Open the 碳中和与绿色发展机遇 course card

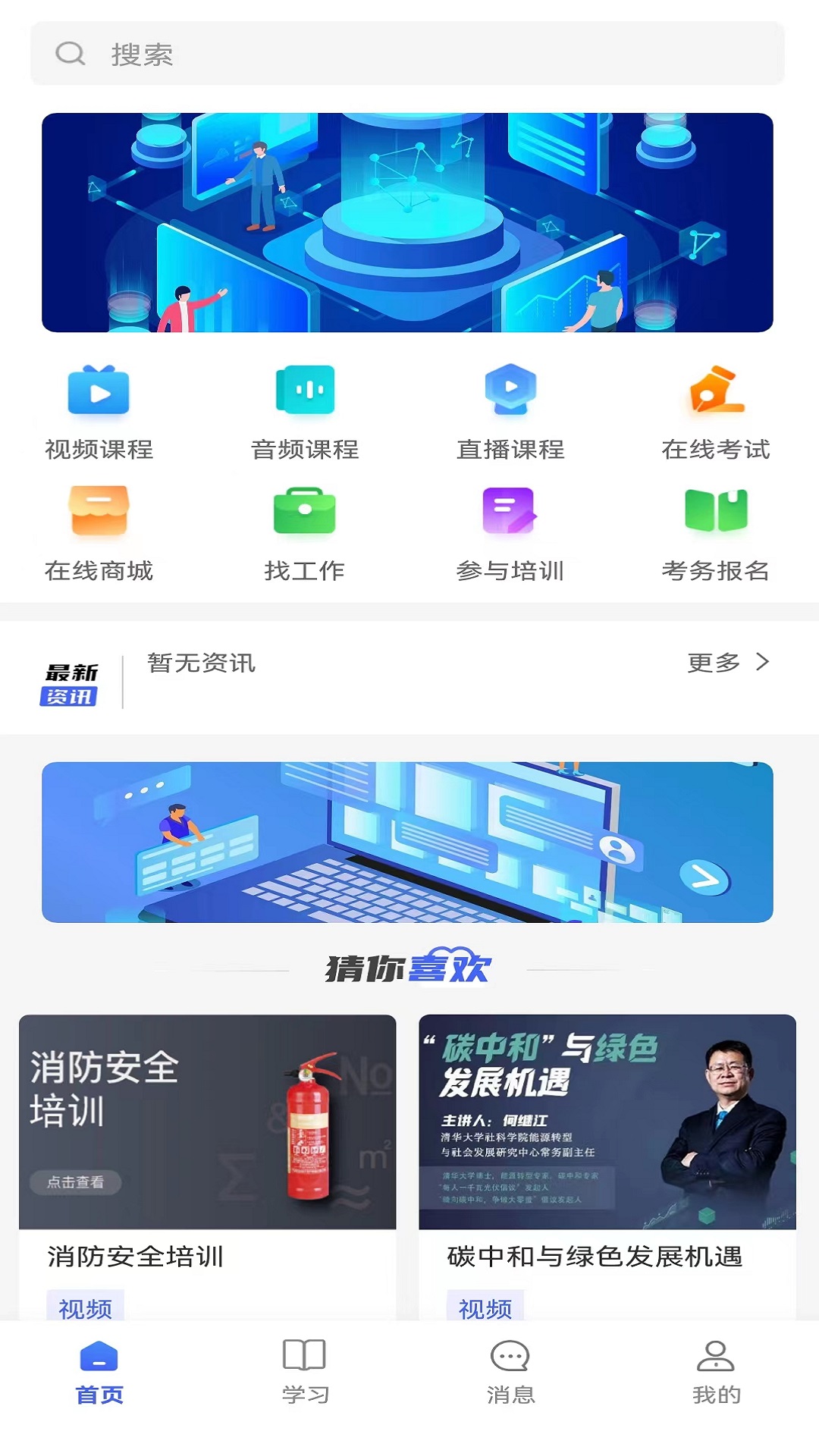click(x=607, y=1160)
